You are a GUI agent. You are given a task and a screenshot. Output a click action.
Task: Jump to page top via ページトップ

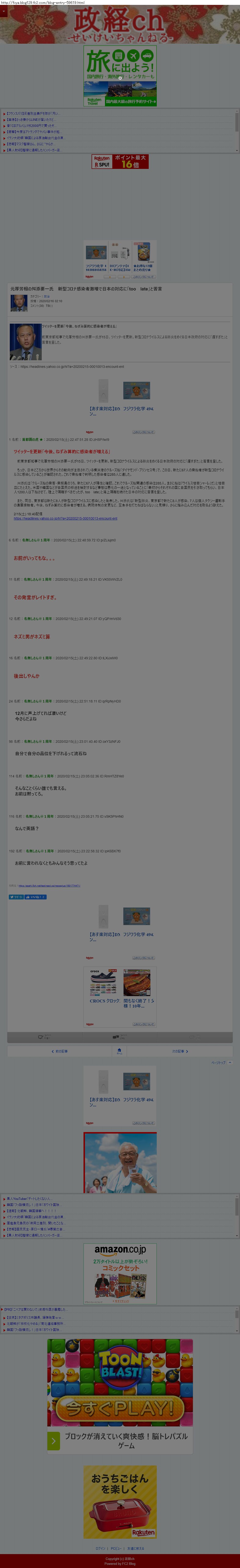tap(220, 1063)
